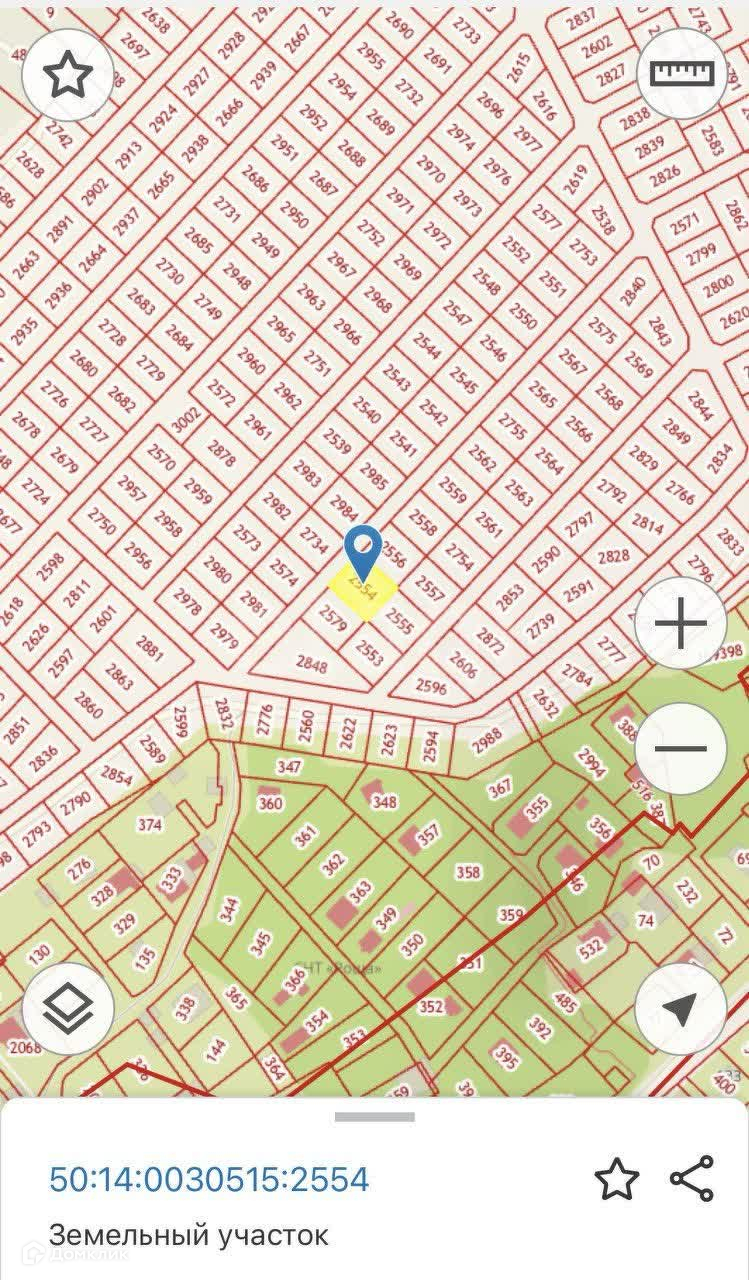This screenshot has height=1280, width=749.
Task: Add parcel 2554 to favorites
Action: (x=616, y=1179)
